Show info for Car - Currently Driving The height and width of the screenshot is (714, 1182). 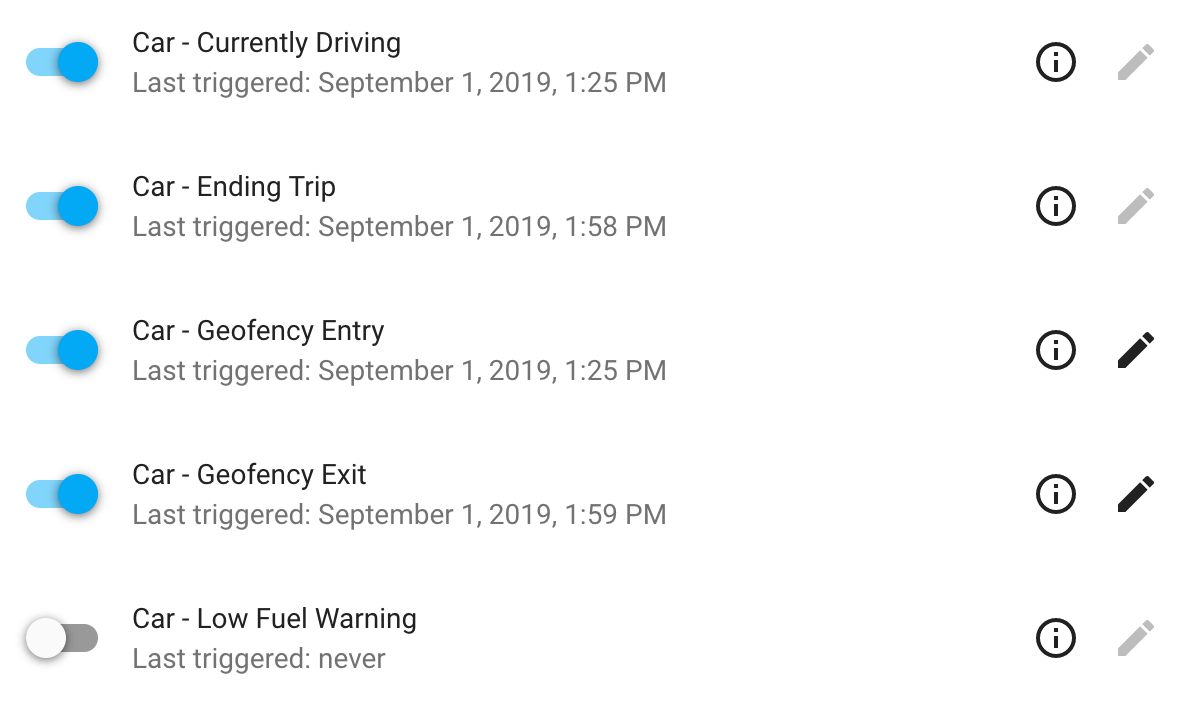click(1055, 62)
